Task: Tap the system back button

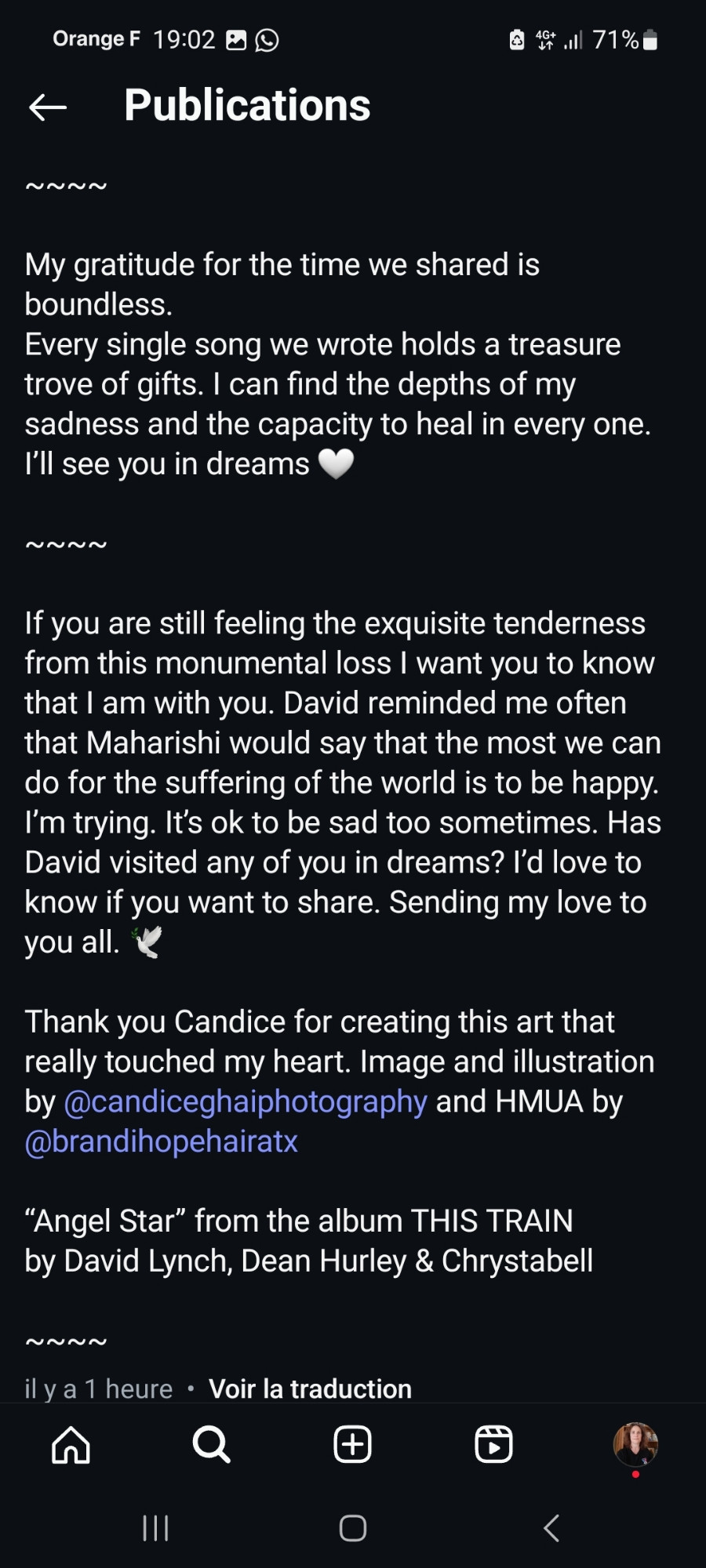Action: pos(551,1528)
